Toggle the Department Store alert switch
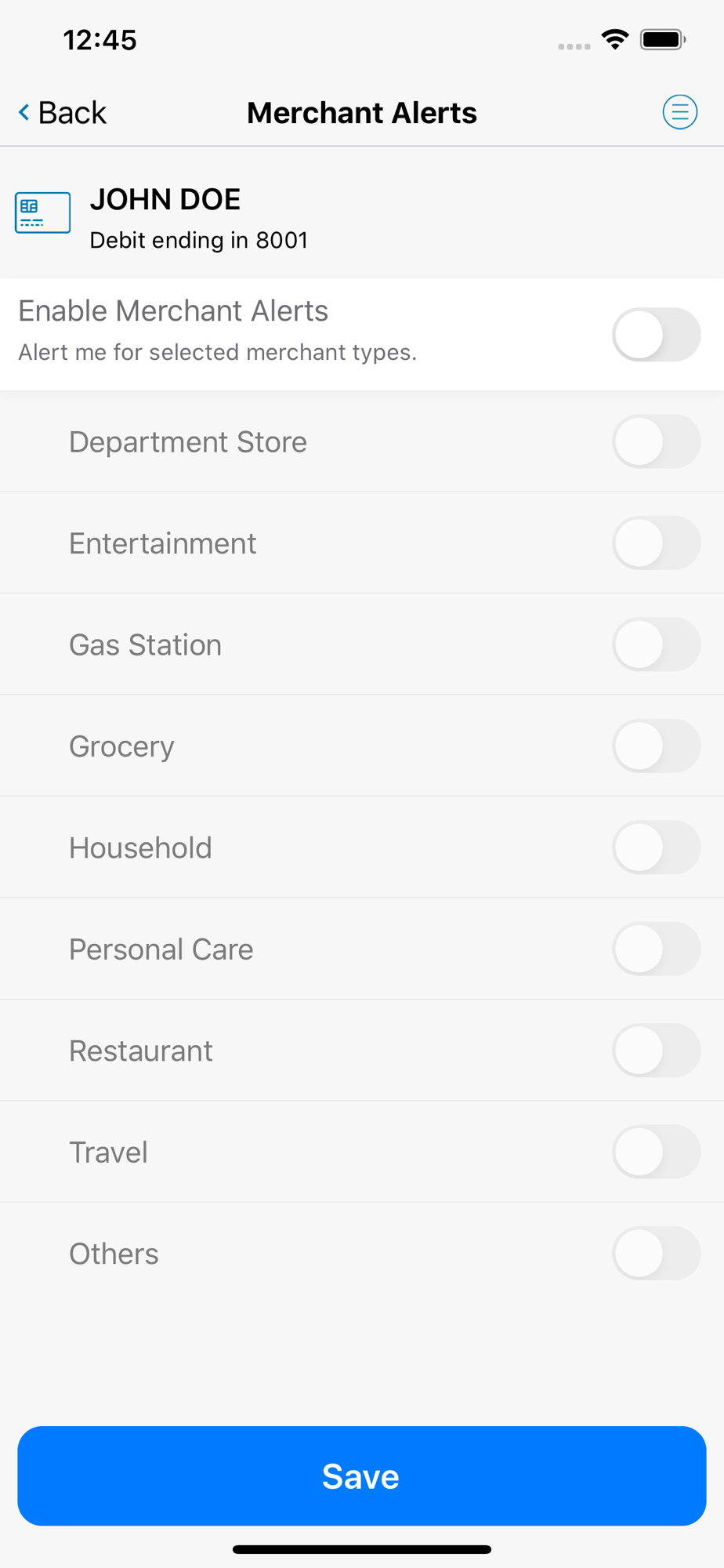Image resolution: width=724 pixels, height=1568 pixels. [x=656, y=441]
